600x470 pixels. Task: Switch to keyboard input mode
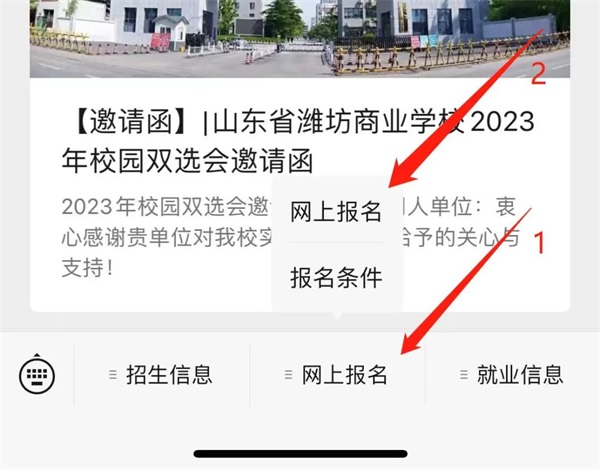point(38,375)
